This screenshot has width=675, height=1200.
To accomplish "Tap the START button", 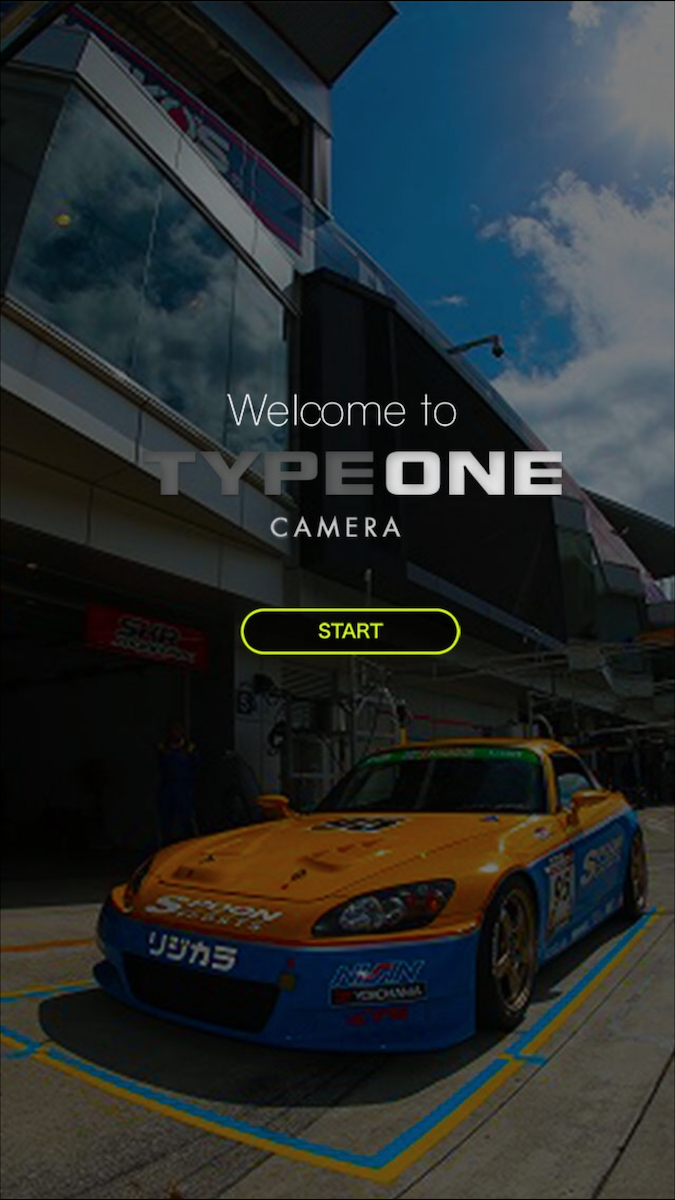I will [x=350, y=631].
